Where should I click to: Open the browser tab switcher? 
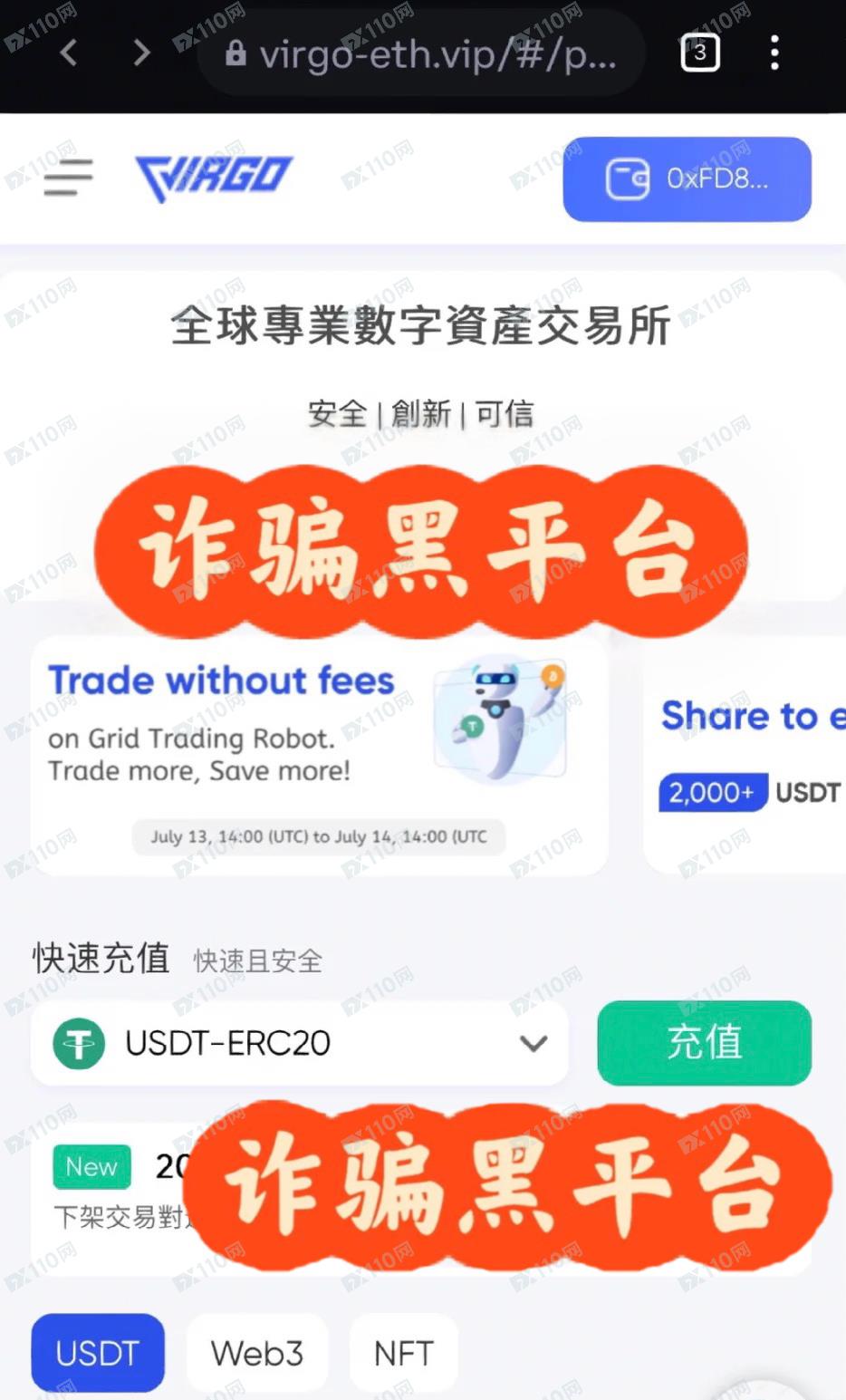699,53
